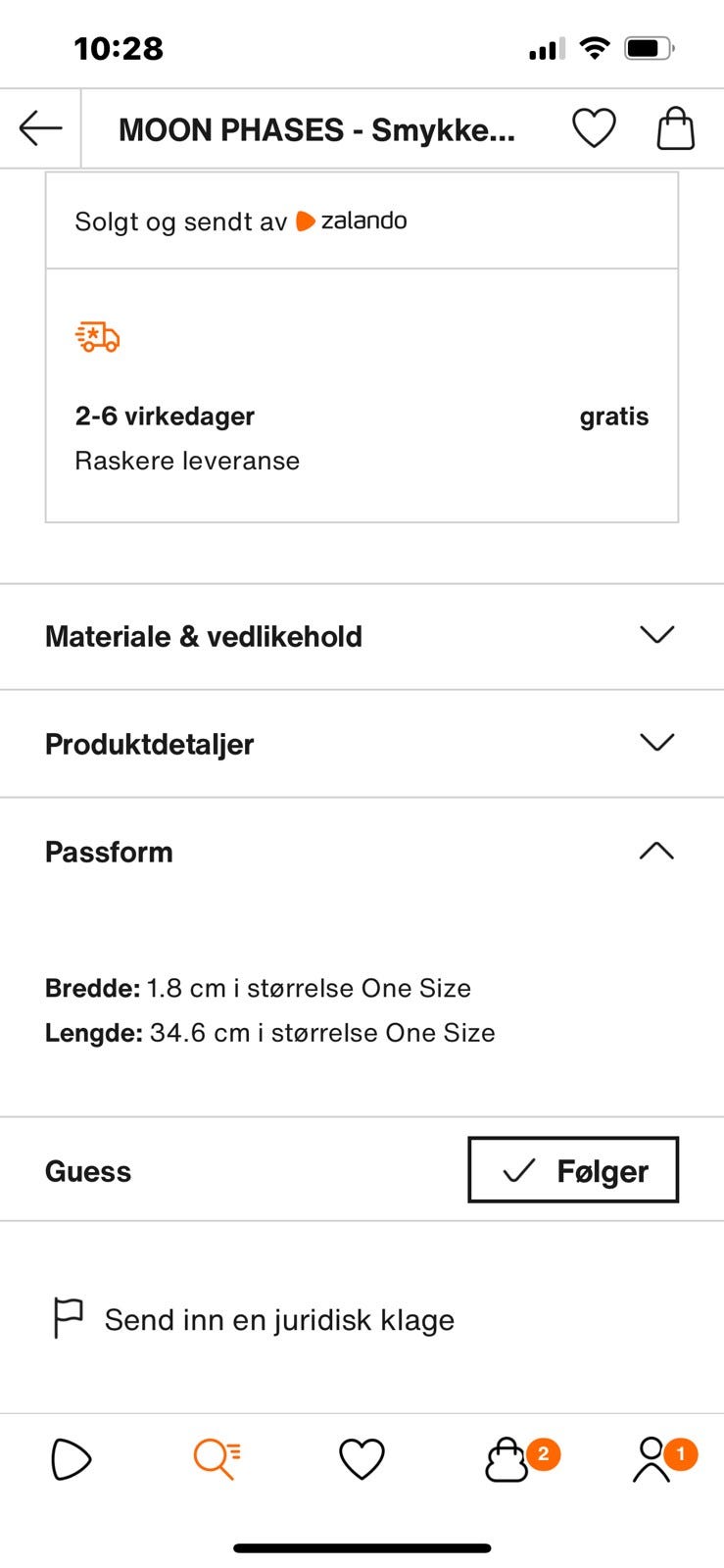Tap the delivery truck icon
The width and height of the screenshot is (724, 1568).
click(97, 337)
